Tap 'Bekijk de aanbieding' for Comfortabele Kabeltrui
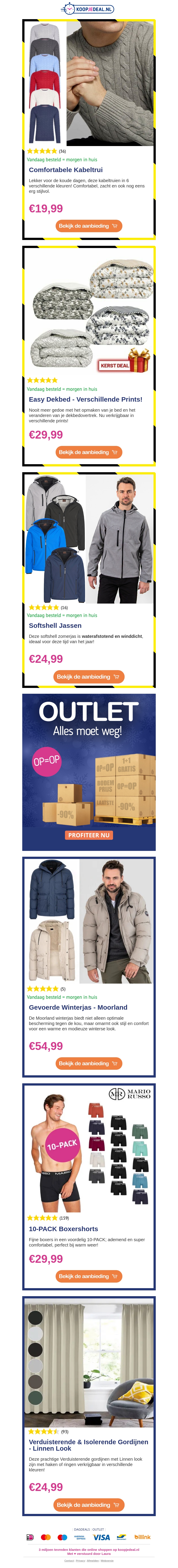 (89, 226)
